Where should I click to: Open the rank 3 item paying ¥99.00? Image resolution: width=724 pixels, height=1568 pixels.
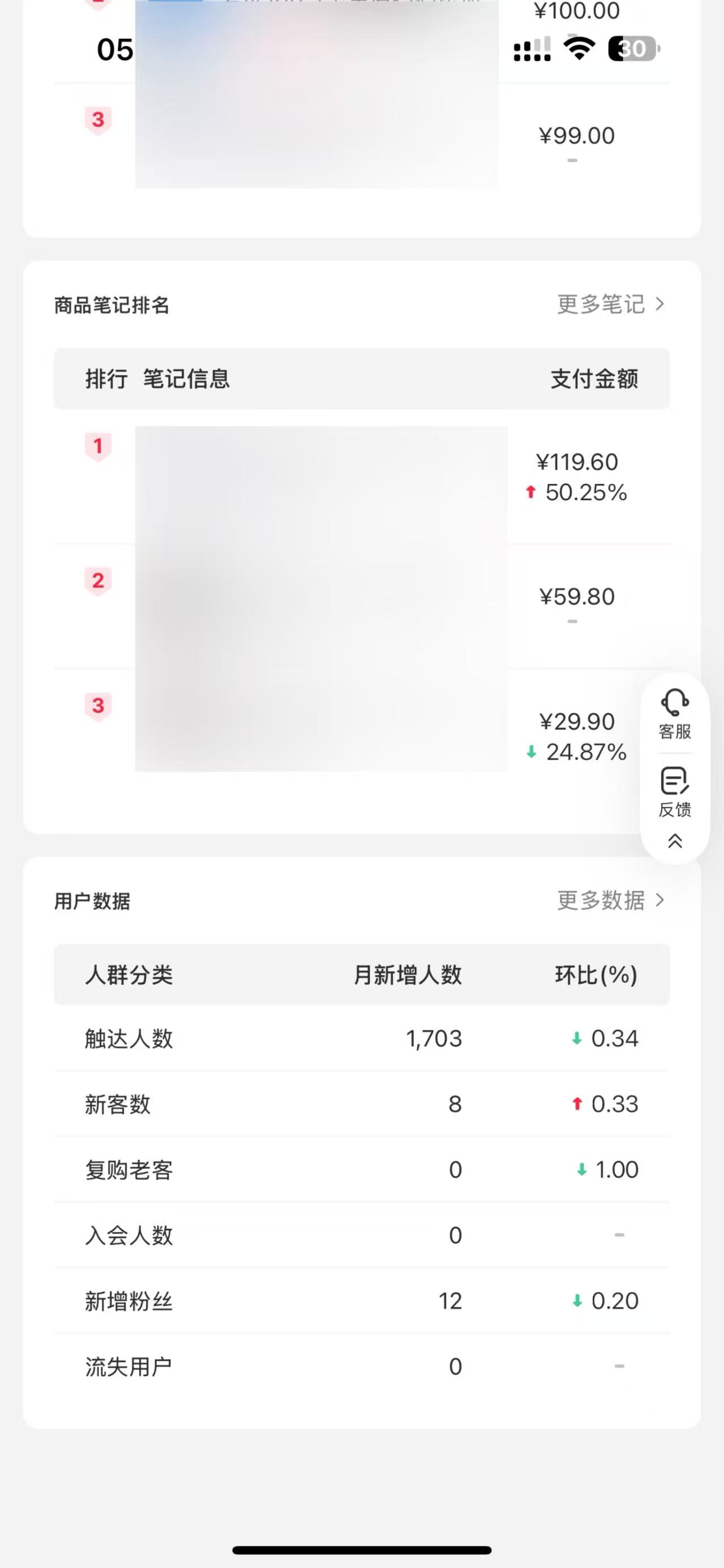pyautogui.click(x=316, y=137)
